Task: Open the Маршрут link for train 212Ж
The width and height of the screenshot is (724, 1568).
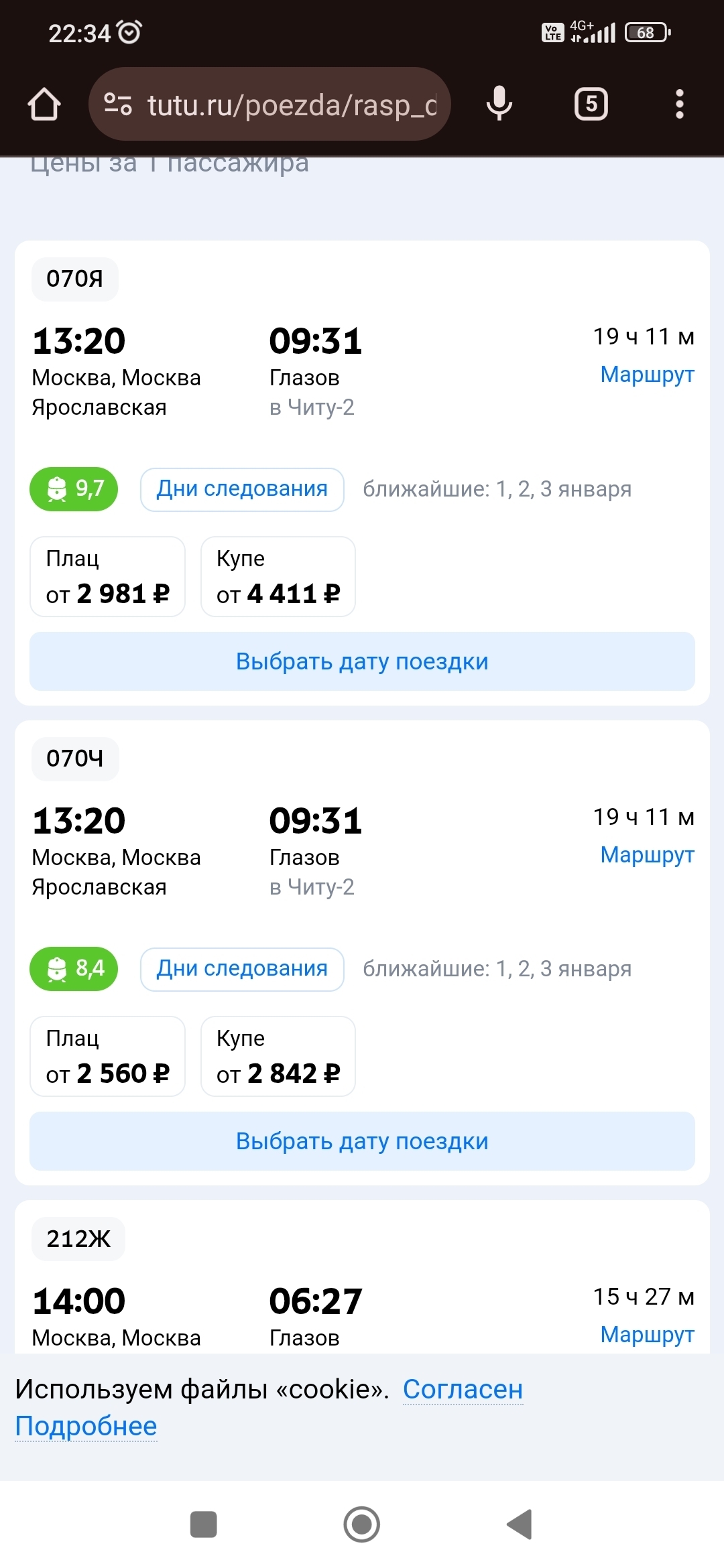Action: point(647,1335)
